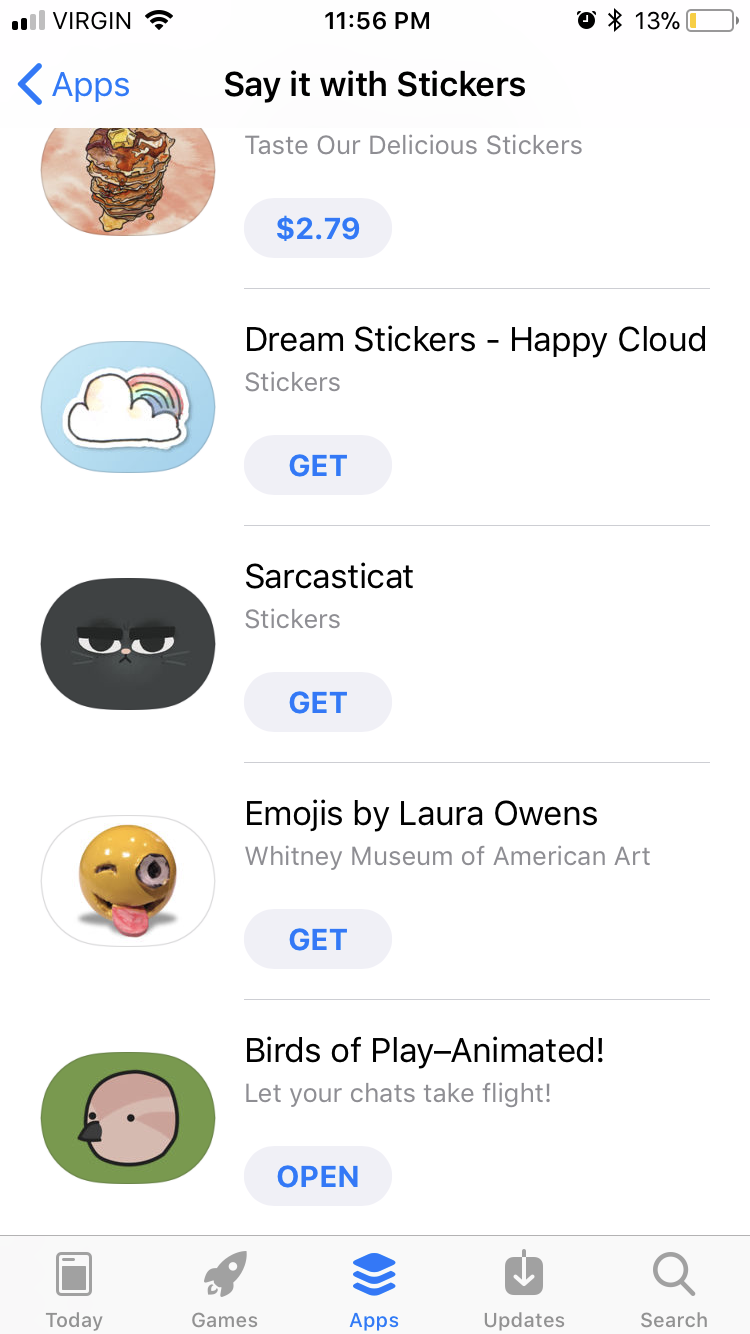Get Emojis by Laura Owens

tap(318, 939)
